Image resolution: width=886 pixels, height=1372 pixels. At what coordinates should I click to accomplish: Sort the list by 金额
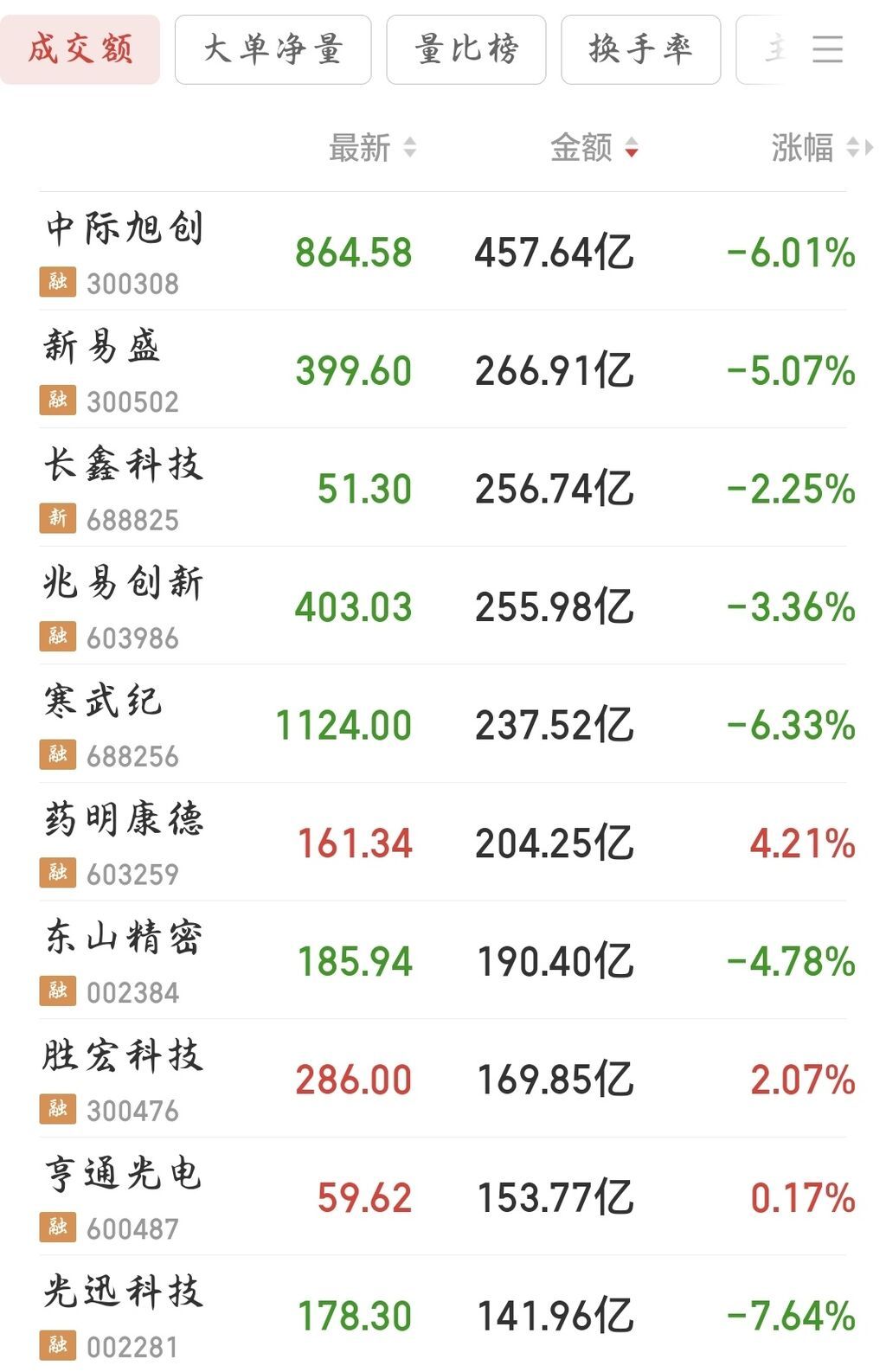[x=594, y=148]
